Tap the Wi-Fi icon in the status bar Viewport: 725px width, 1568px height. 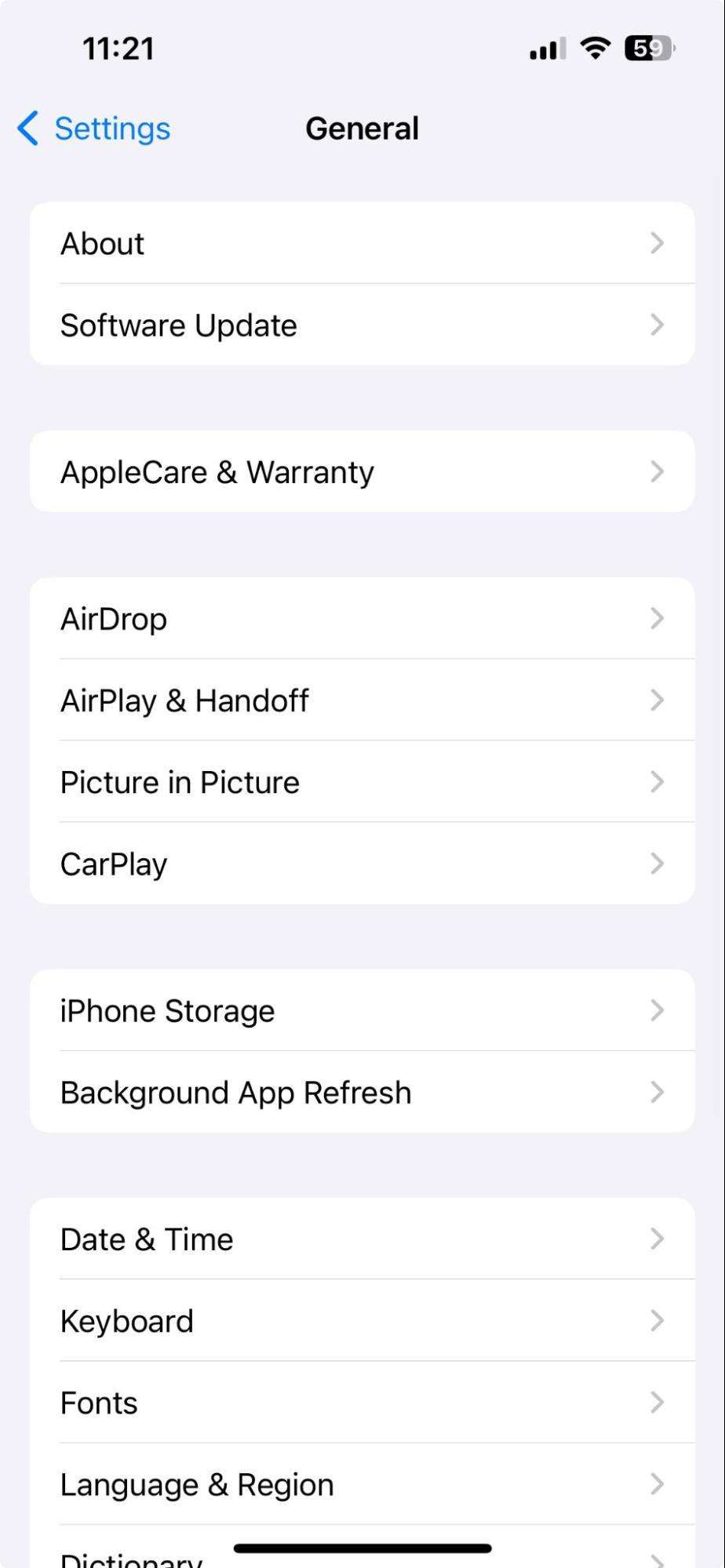(x=595, y=47)
